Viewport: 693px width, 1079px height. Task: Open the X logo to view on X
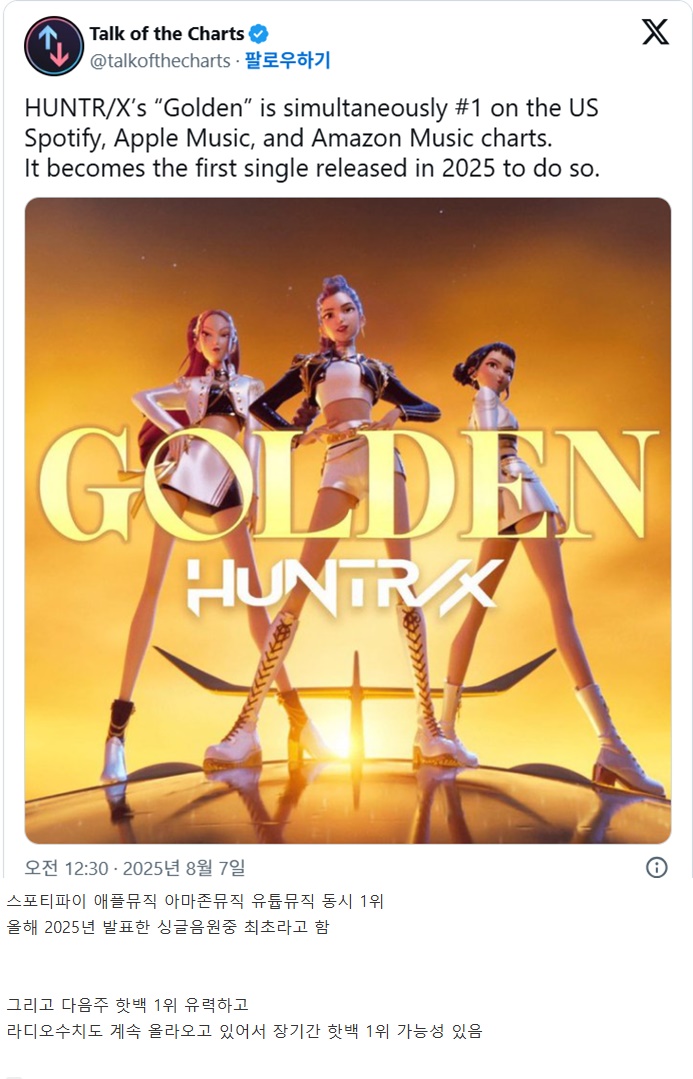[655, 33]
